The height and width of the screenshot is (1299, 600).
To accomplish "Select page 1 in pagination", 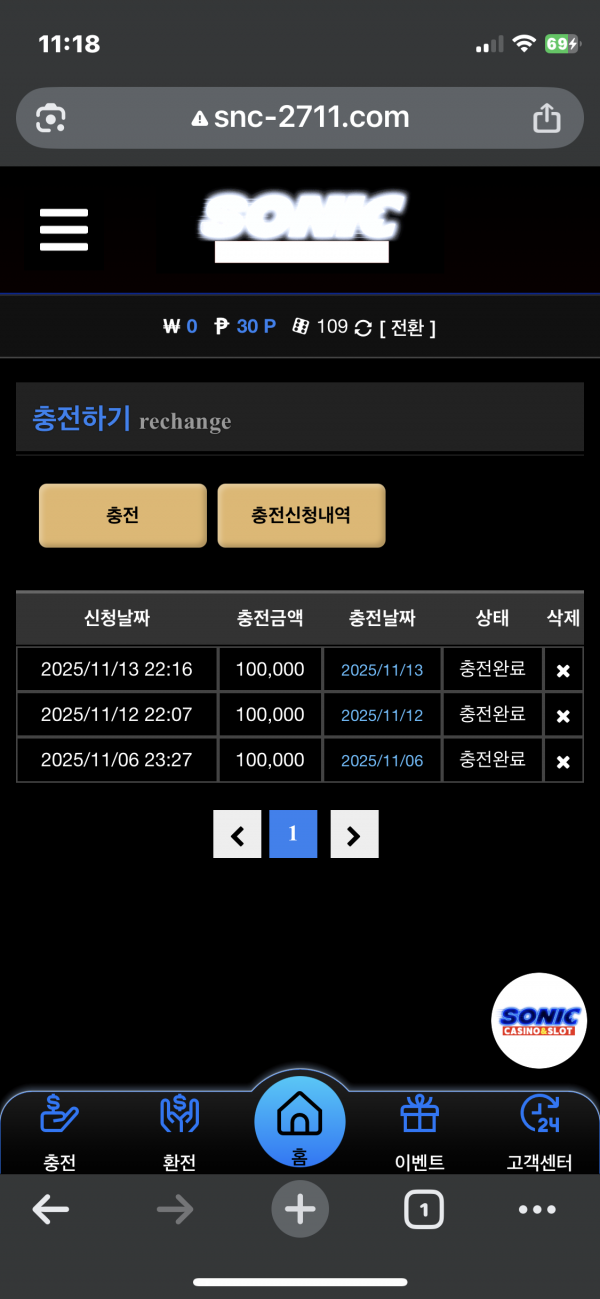I will (293, 834).
